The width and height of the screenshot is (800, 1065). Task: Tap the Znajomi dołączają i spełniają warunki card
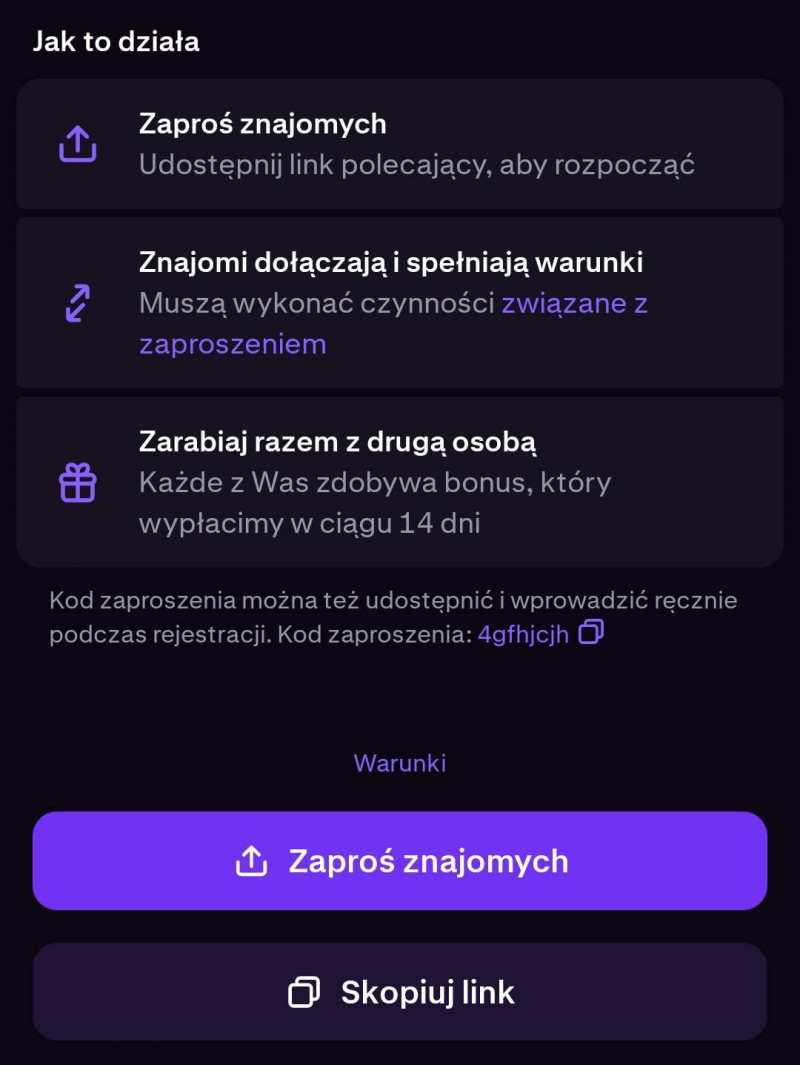[400, 300]
